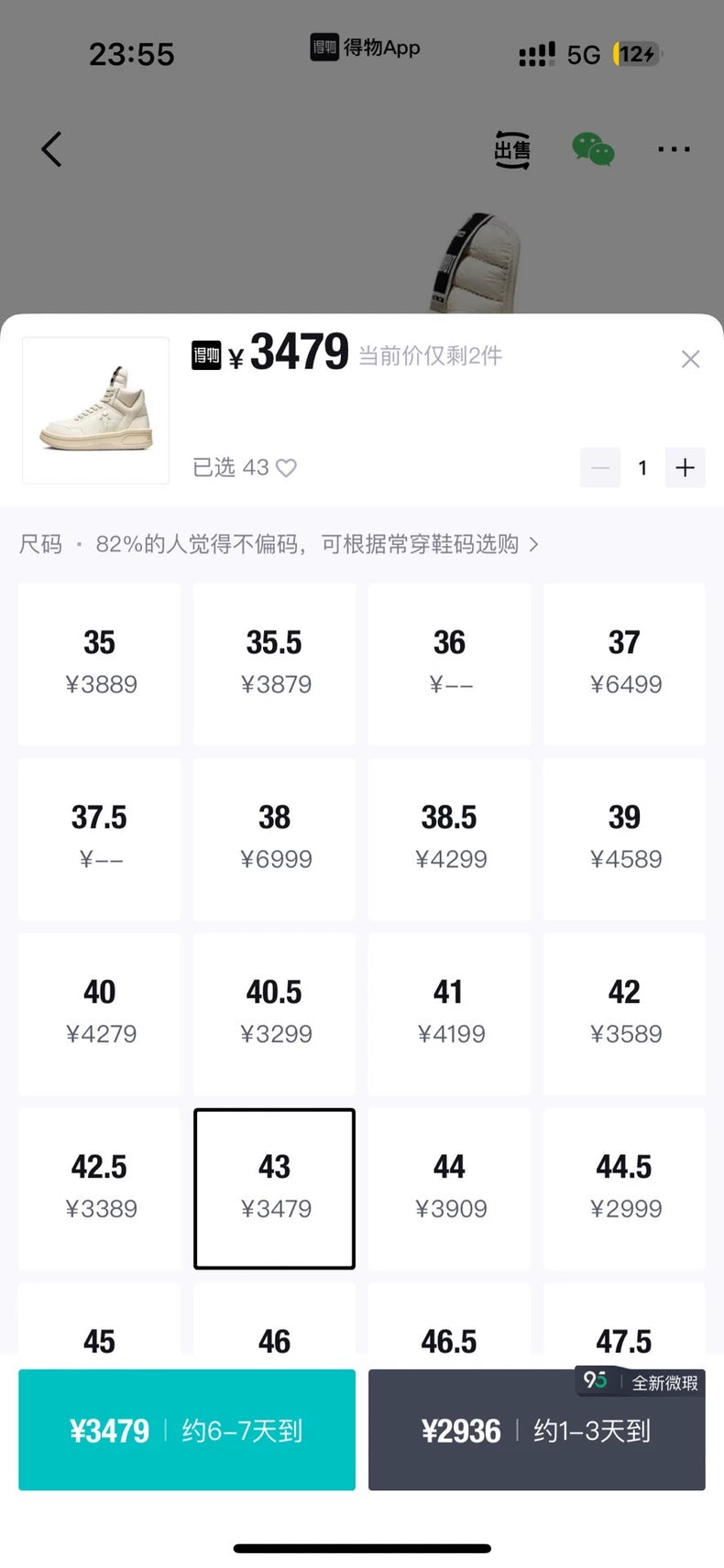Pick size 37 priced ¥6499

tap(624, 663)
